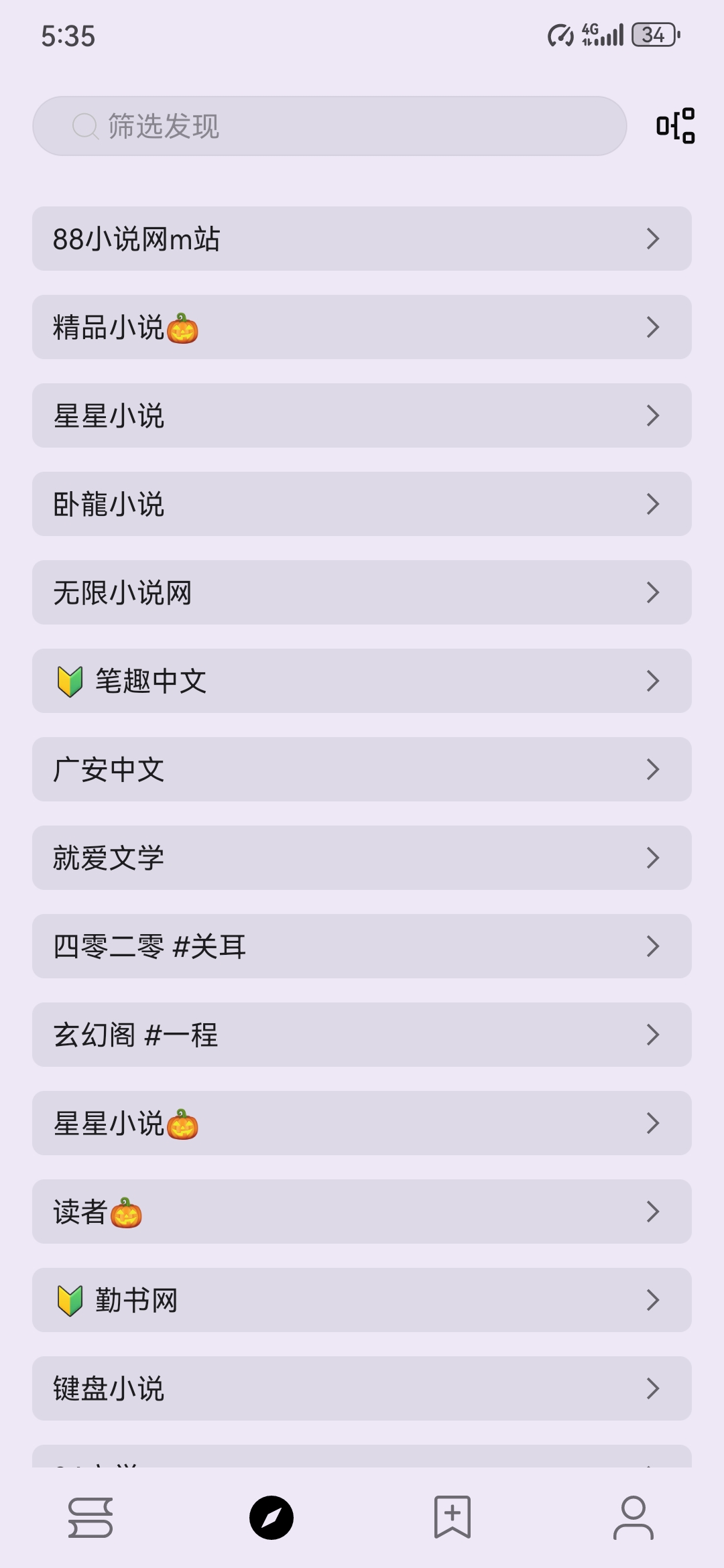724x1568 pixels.
Task: Expand the 精品小说 source
Action: pyautogui.click(x=362, y=327)
